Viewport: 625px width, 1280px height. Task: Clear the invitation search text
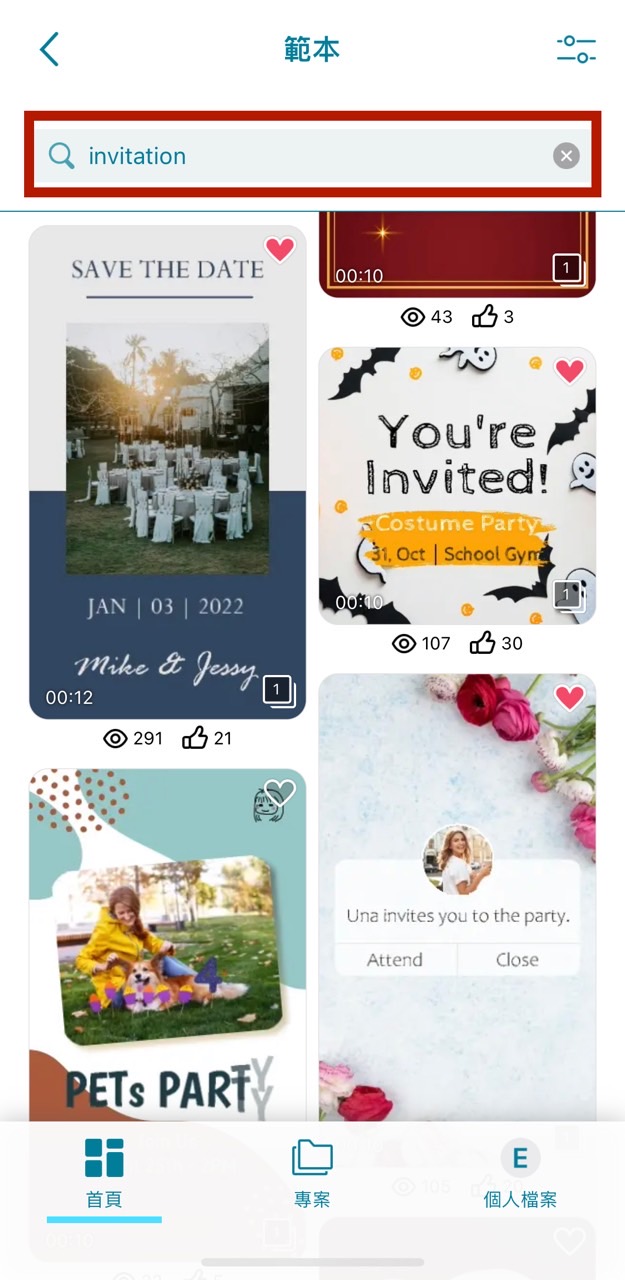(x=566, y=156)
